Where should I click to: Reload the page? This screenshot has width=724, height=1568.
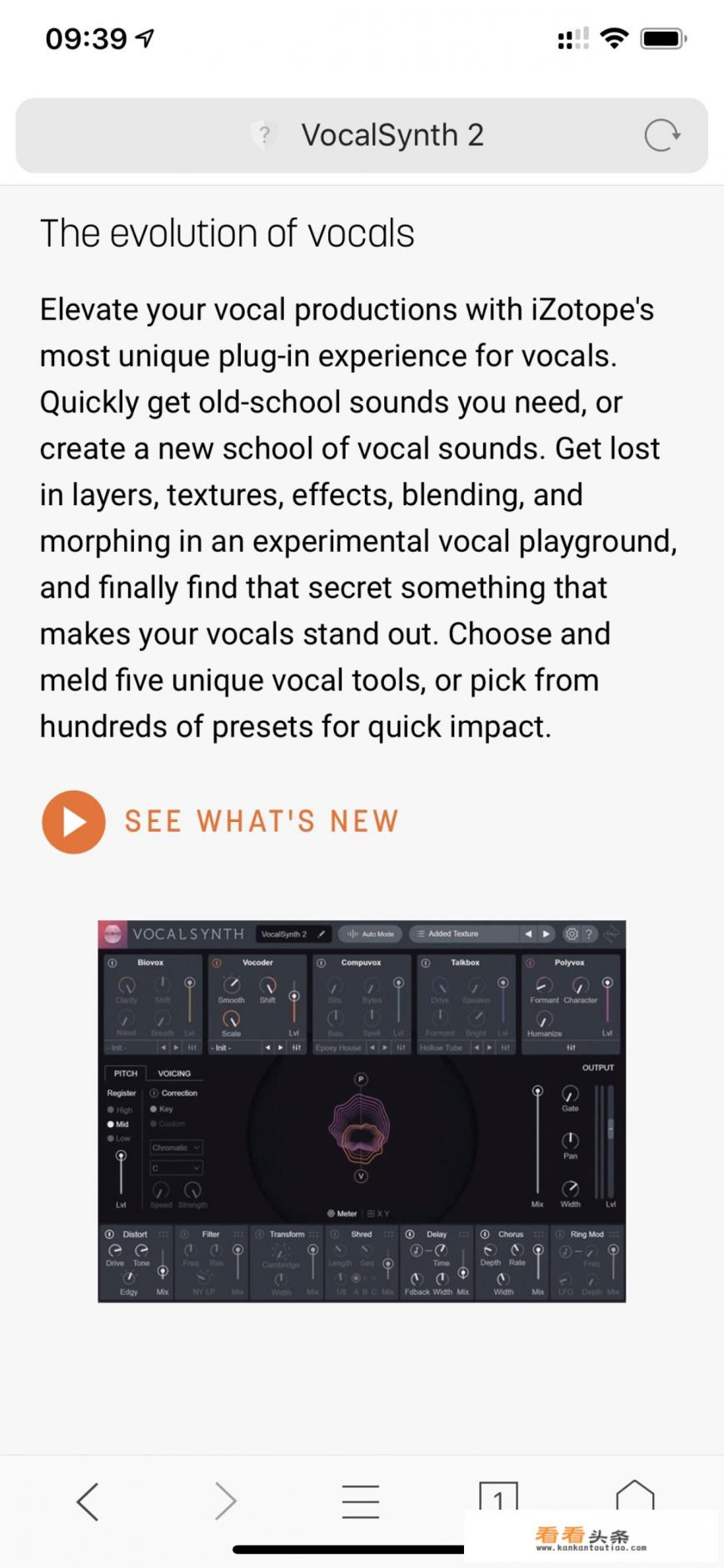pos(662,135)
